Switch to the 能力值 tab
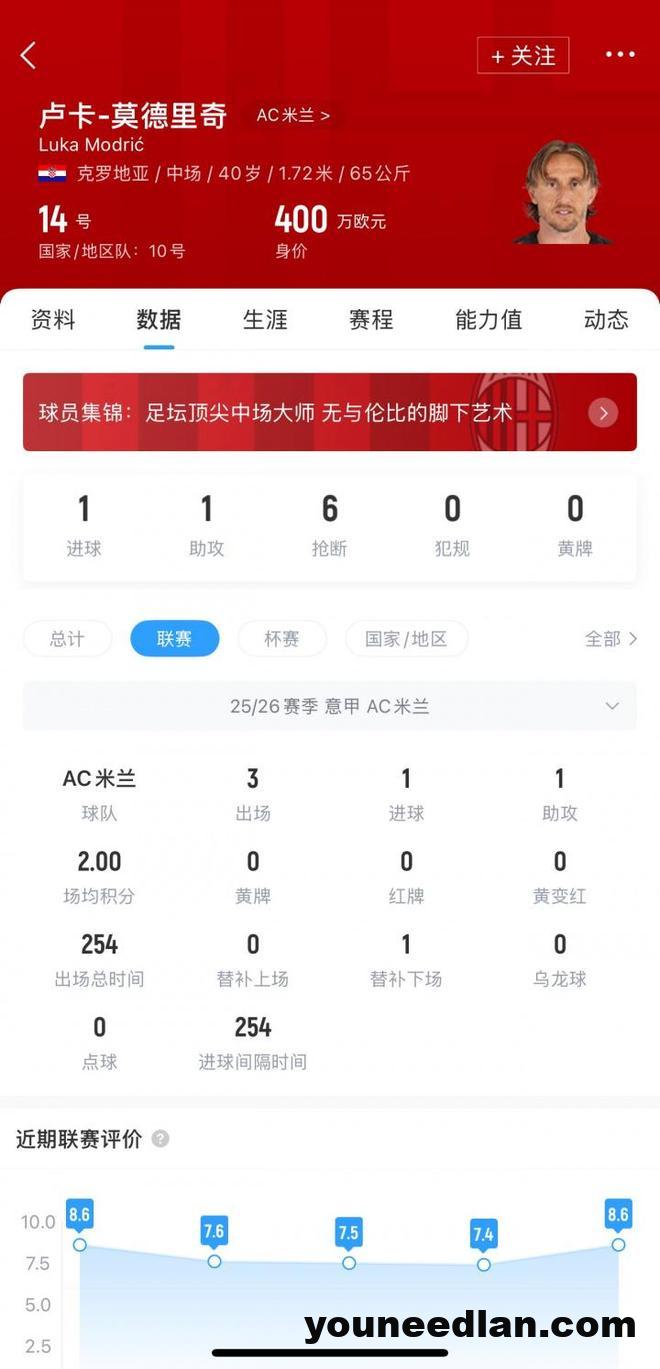Viewport: 660px width, 1369px height. point(488,320)
